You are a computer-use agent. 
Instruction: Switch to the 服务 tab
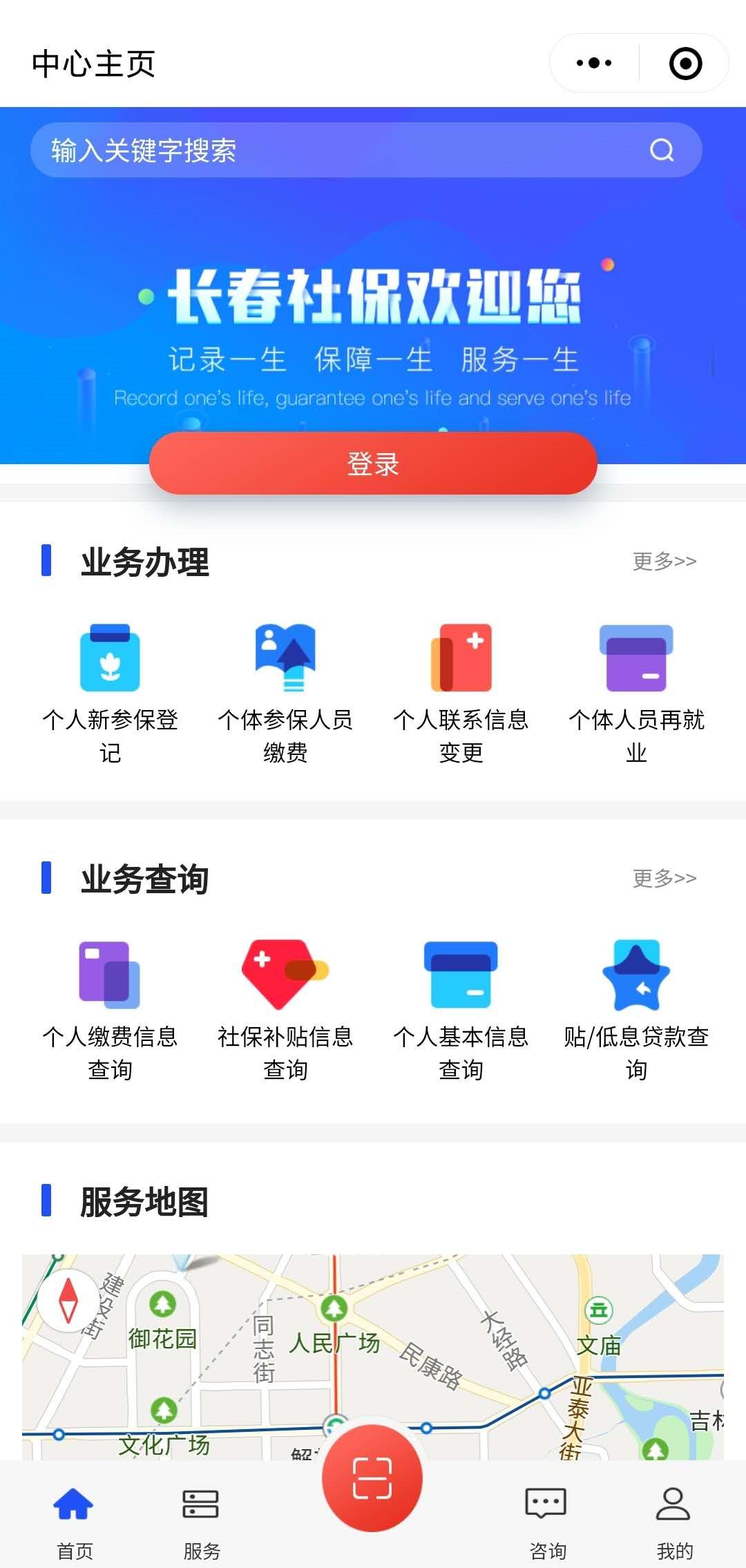(201, 1520)
